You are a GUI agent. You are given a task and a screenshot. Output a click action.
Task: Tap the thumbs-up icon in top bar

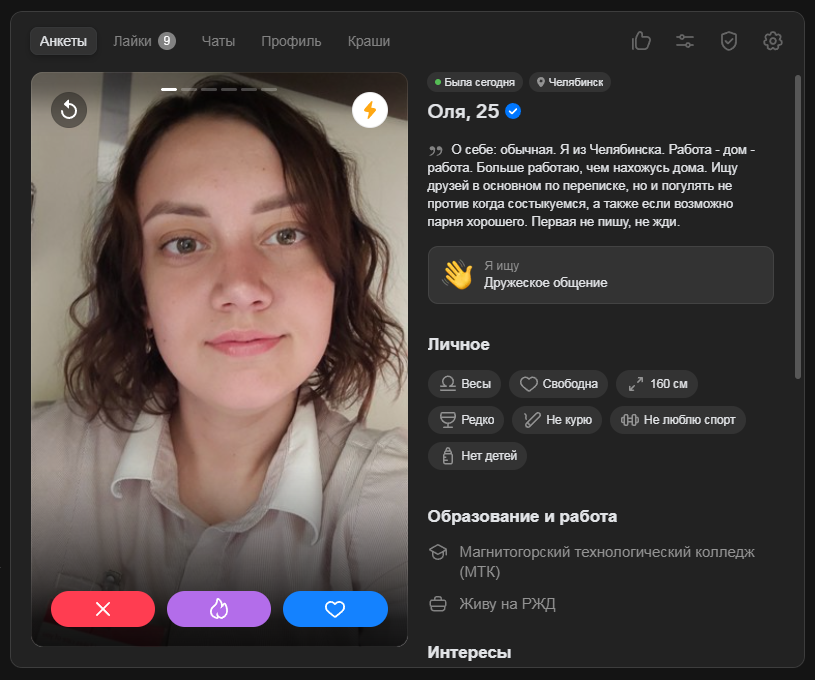641,41
